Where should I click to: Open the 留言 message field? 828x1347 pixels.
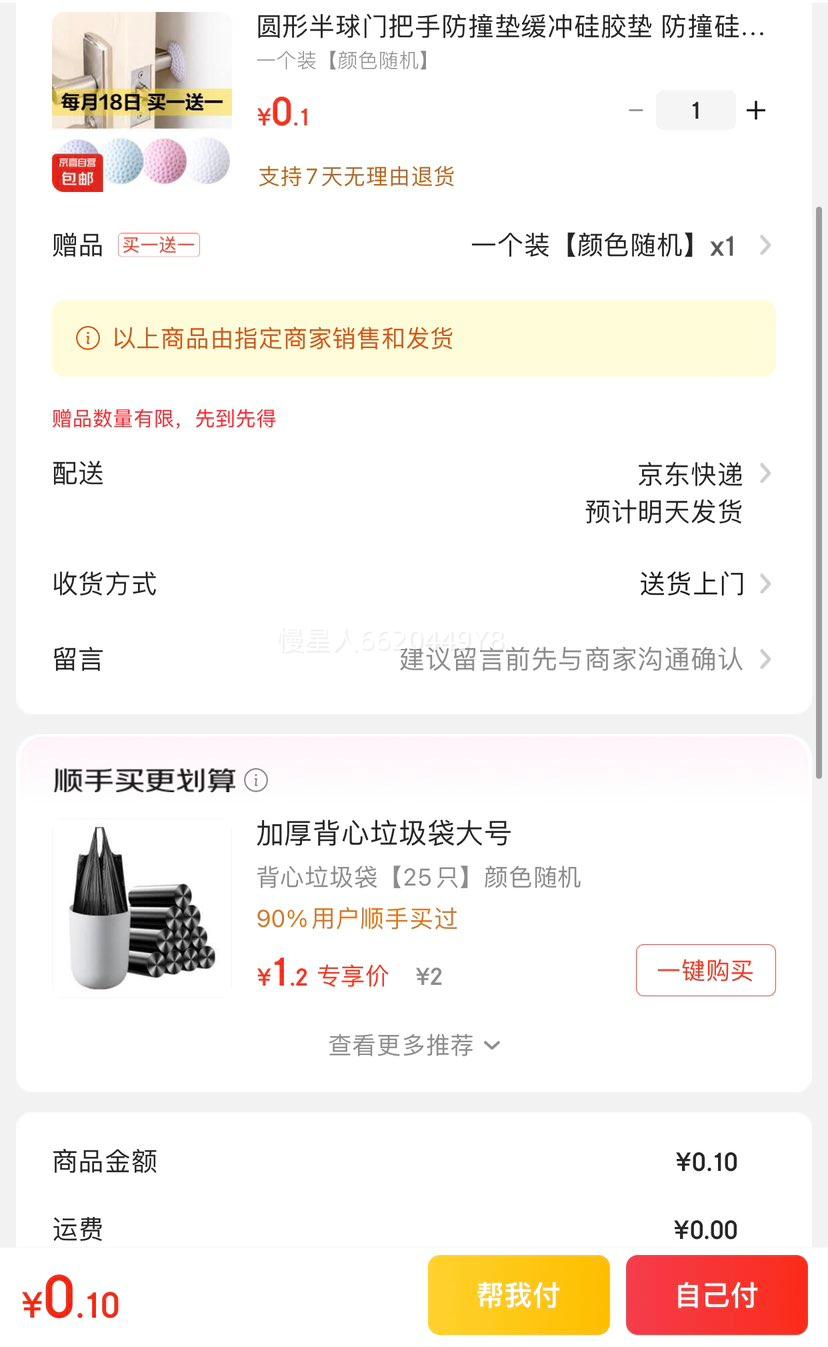414,659
